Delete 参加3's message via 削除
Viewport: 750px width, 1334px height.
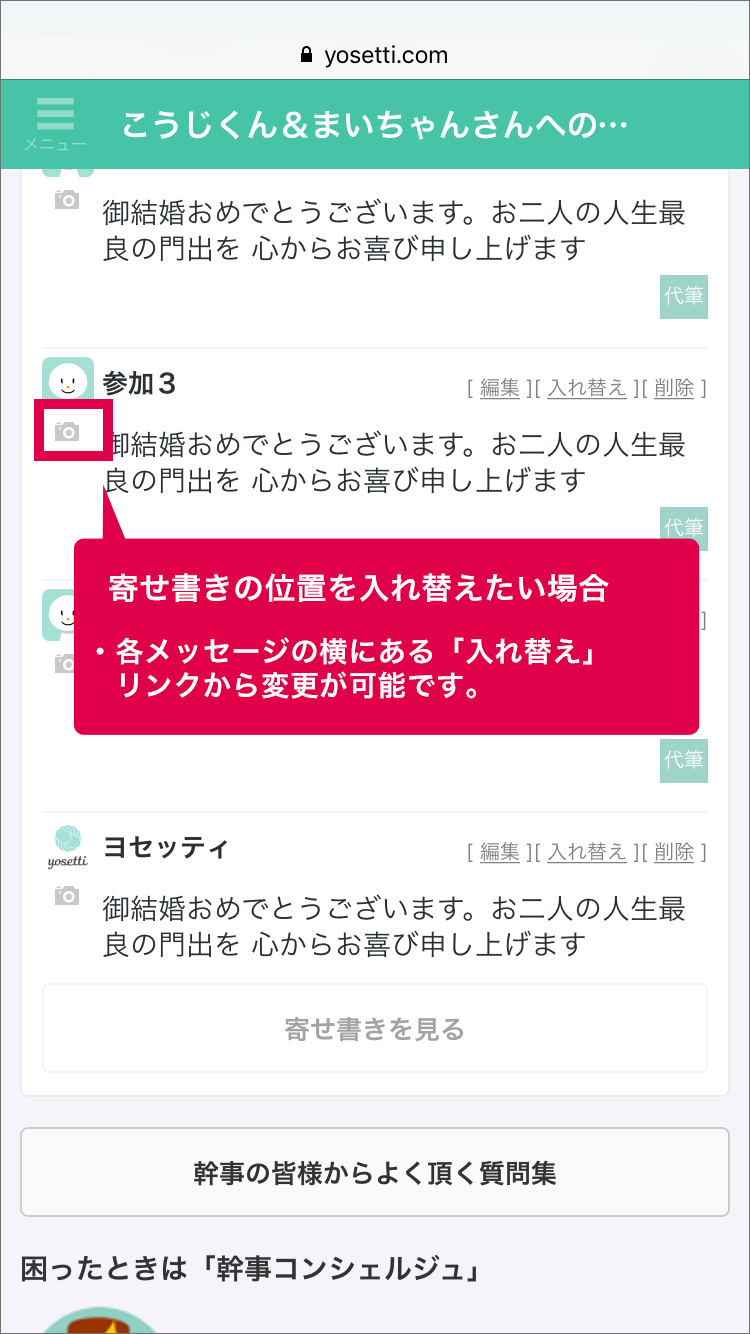[674, 388]
